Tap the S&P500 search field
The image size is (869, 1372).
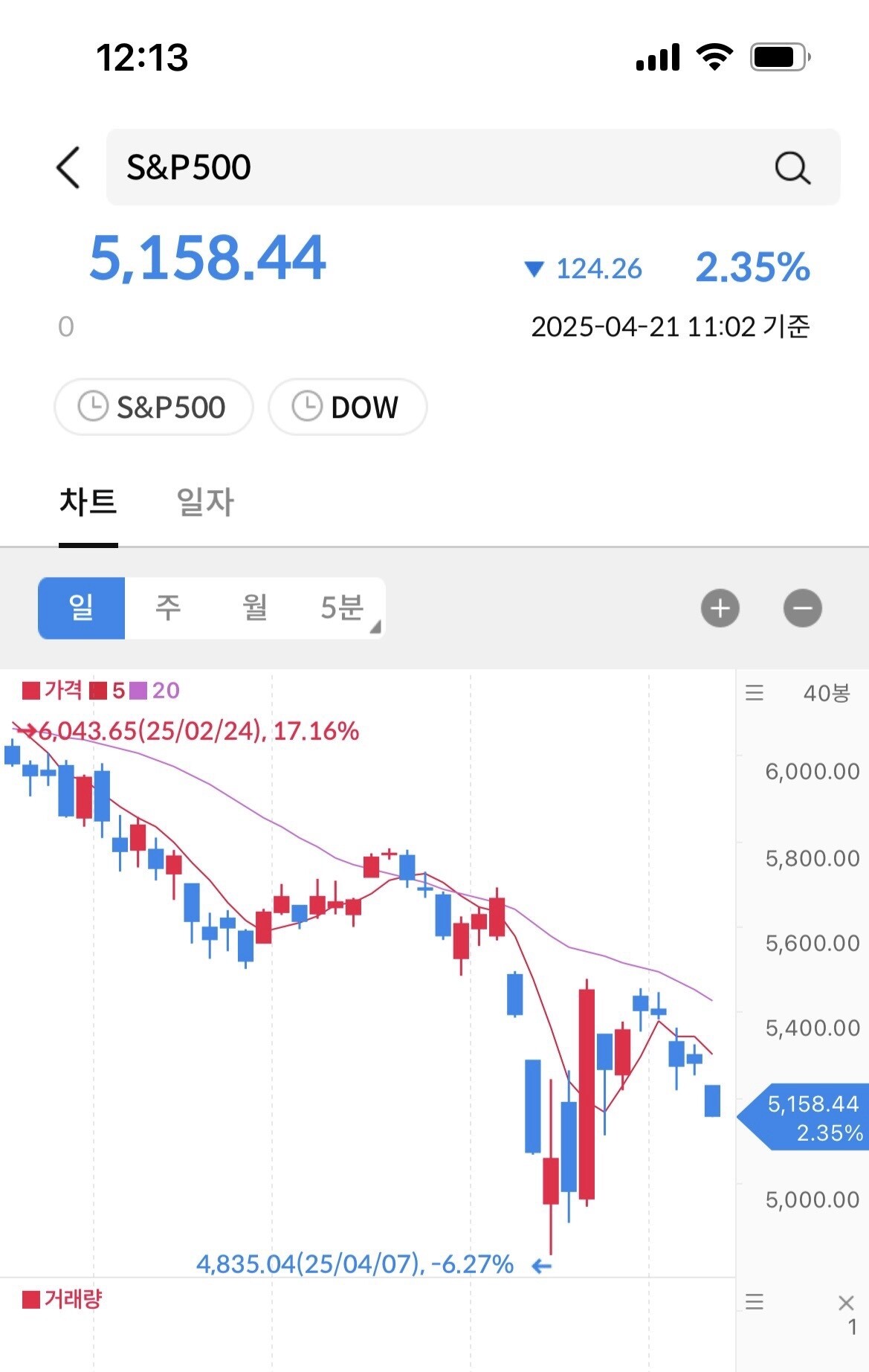coord(439,167)
